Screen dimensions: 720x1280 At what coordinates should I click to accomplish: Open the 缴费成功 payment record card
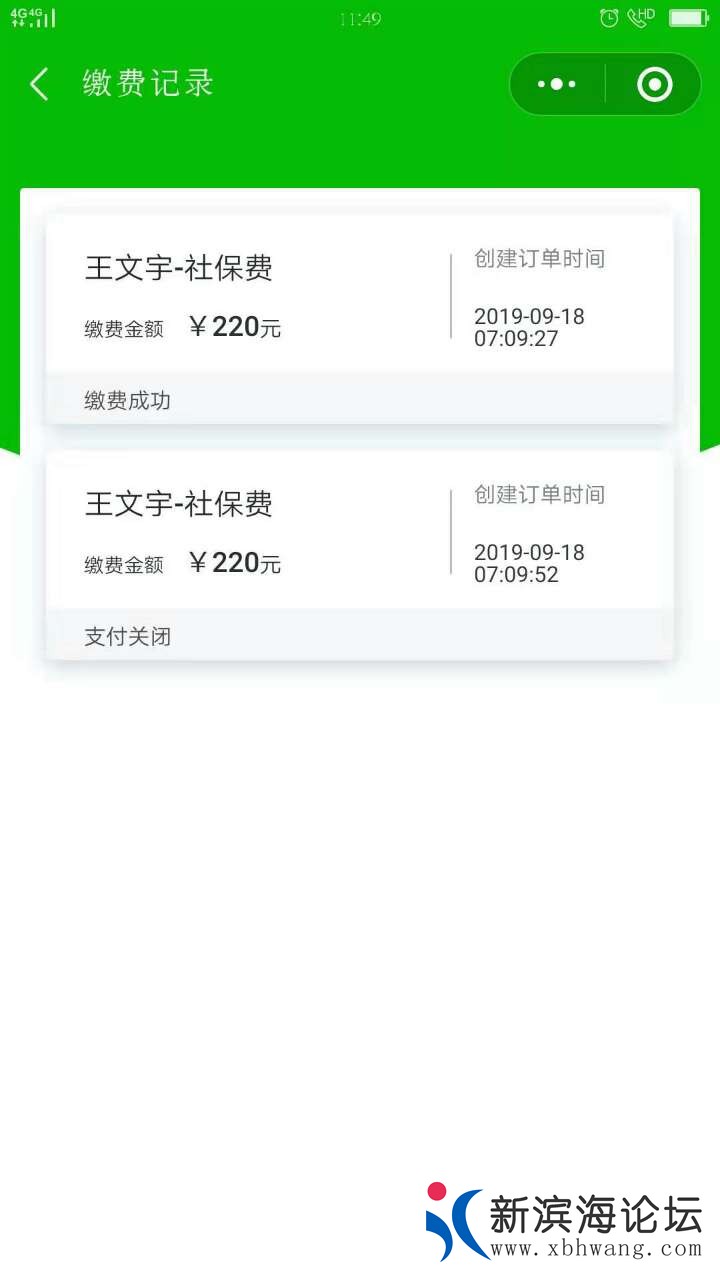(359, 317)
